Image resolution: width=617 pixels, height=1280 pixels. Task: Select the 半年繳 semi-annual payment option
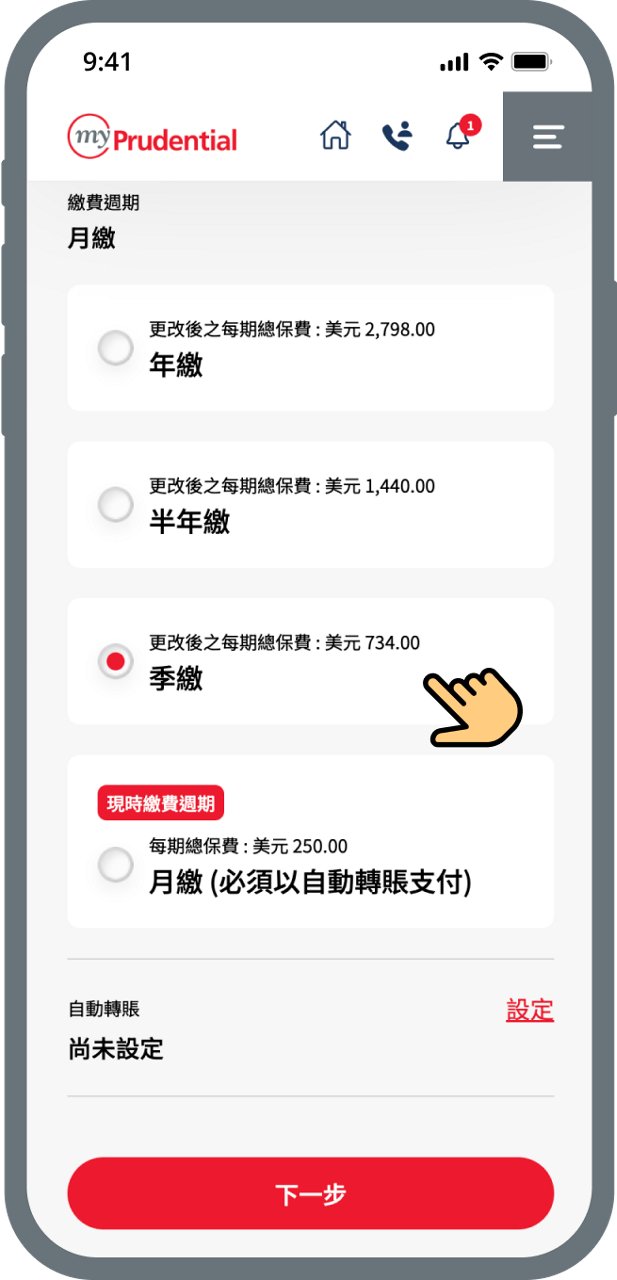(116, 504)
